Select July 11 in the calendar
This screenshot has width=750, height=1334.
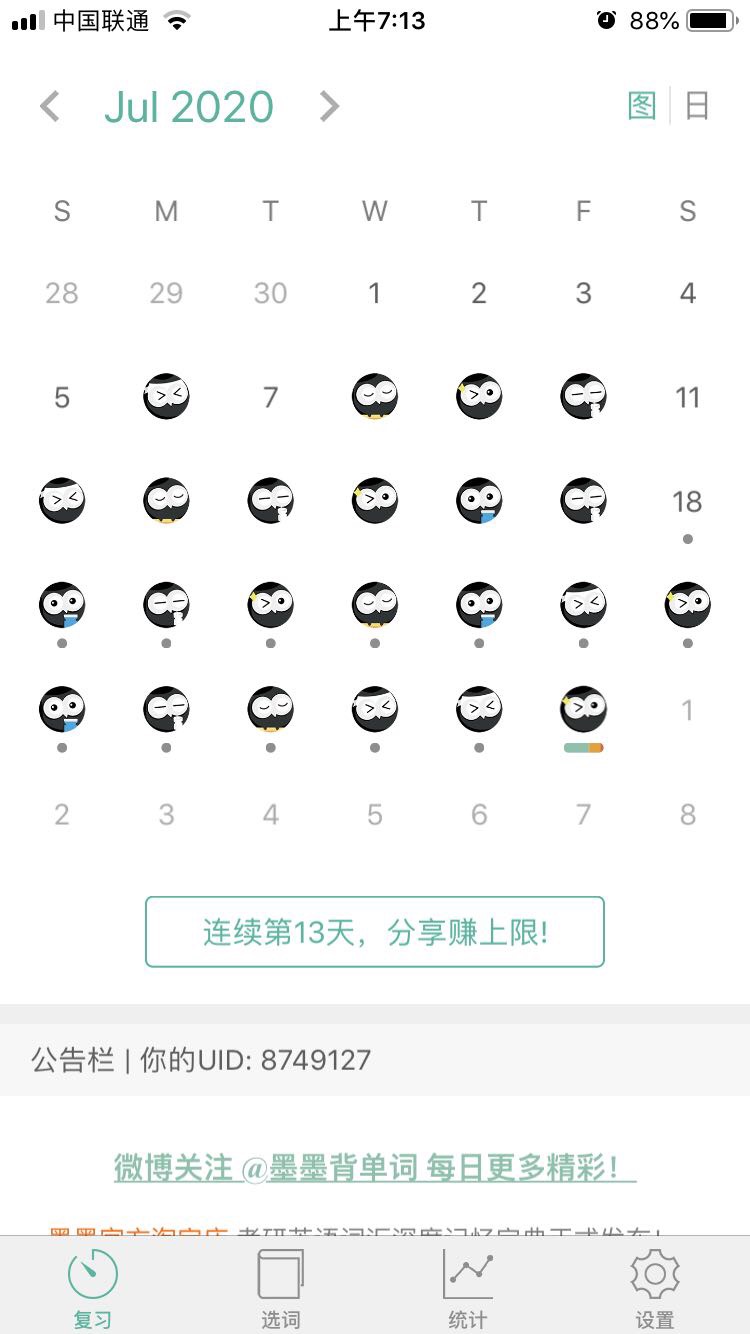click(687, 398)
